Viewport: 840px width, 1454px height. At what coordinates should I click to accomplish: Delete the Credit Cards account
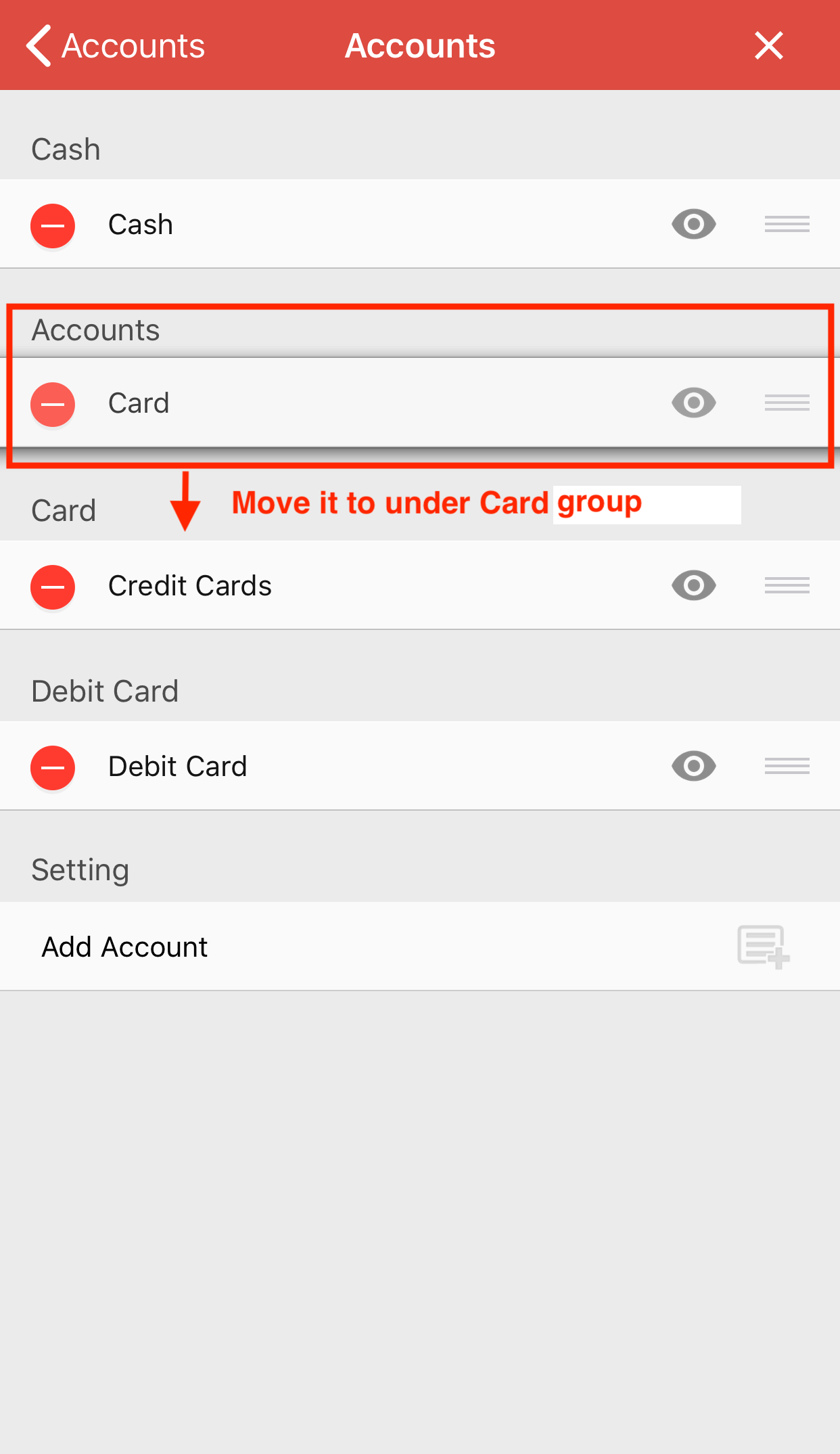pos(53,587)
